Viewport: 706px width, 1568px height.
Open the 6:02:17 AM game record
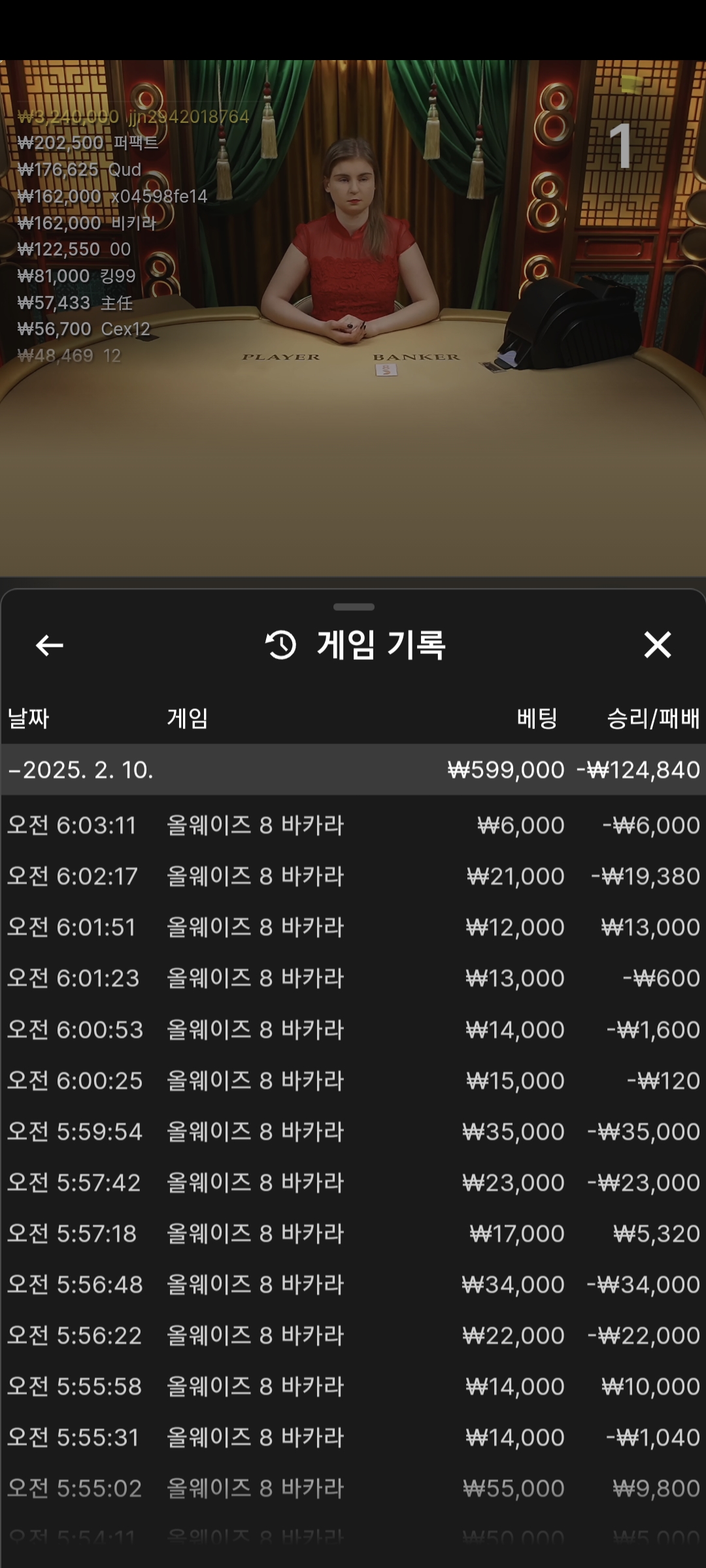coord(353,876)
